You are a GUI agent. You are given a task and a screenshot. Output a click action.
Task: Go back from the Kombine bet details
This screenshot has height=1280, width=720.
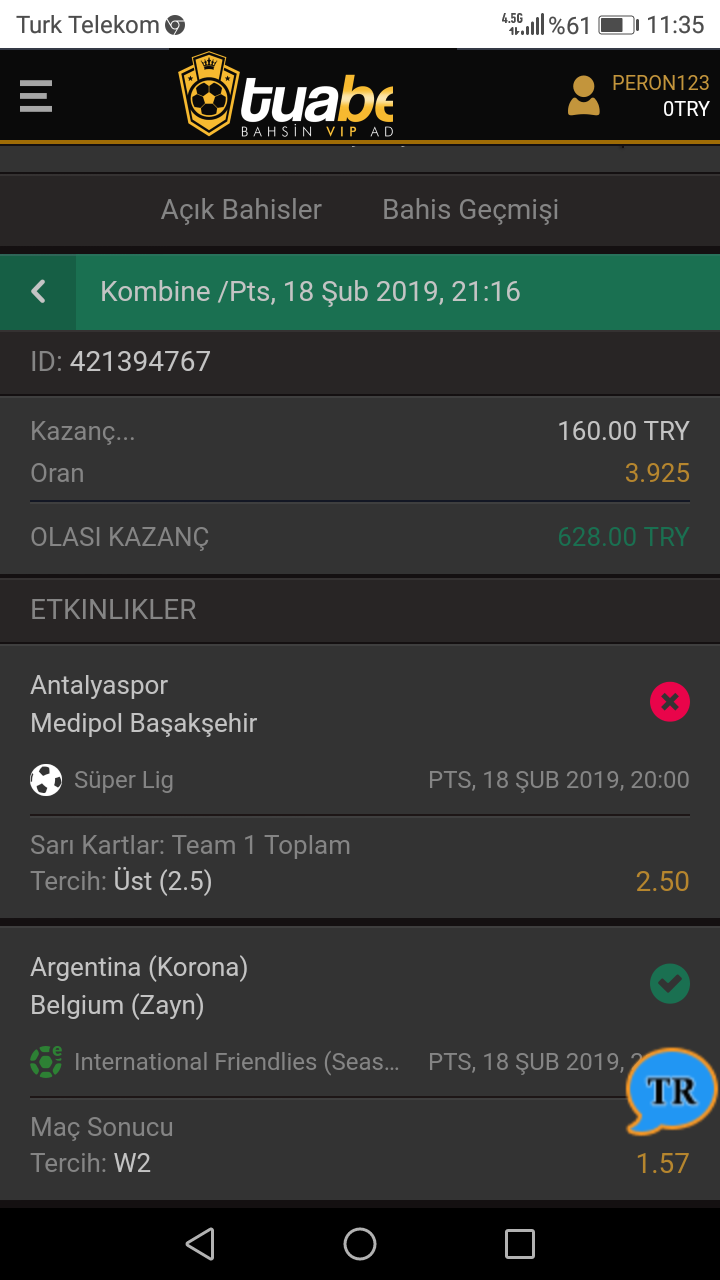(38, 292)
